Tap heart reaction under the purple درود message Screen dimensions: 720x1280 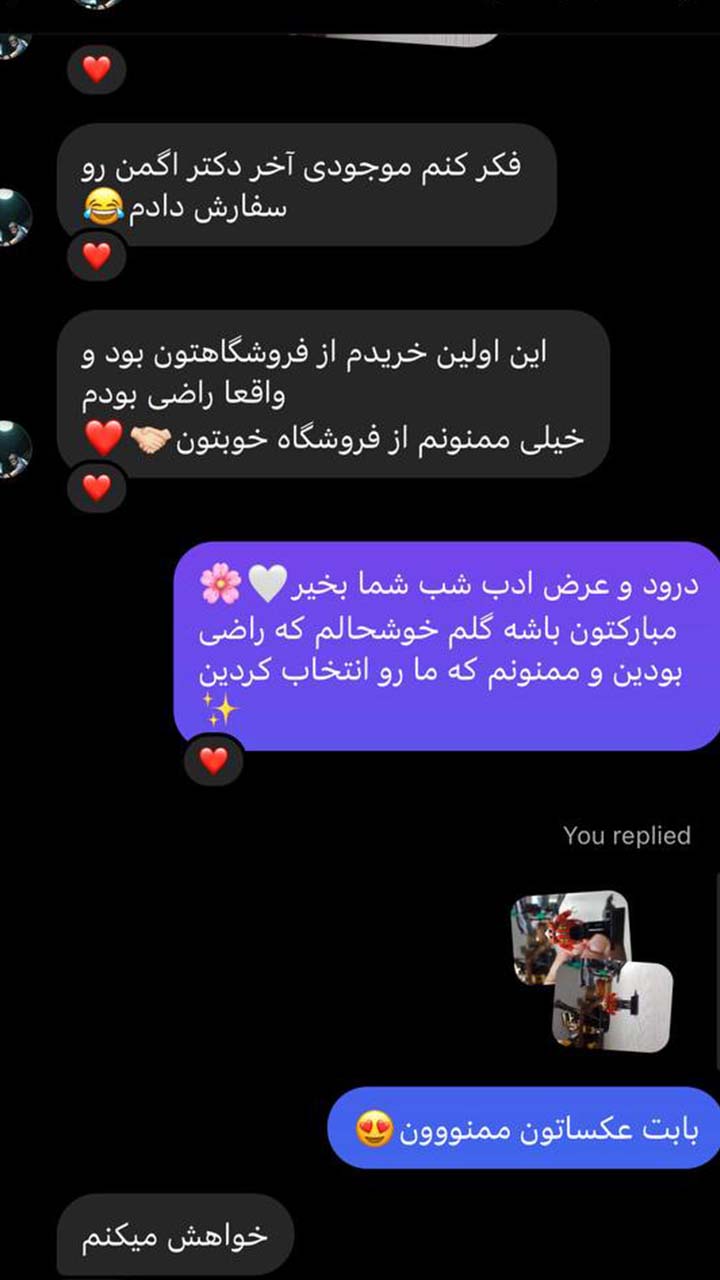[x=214, y=761]
